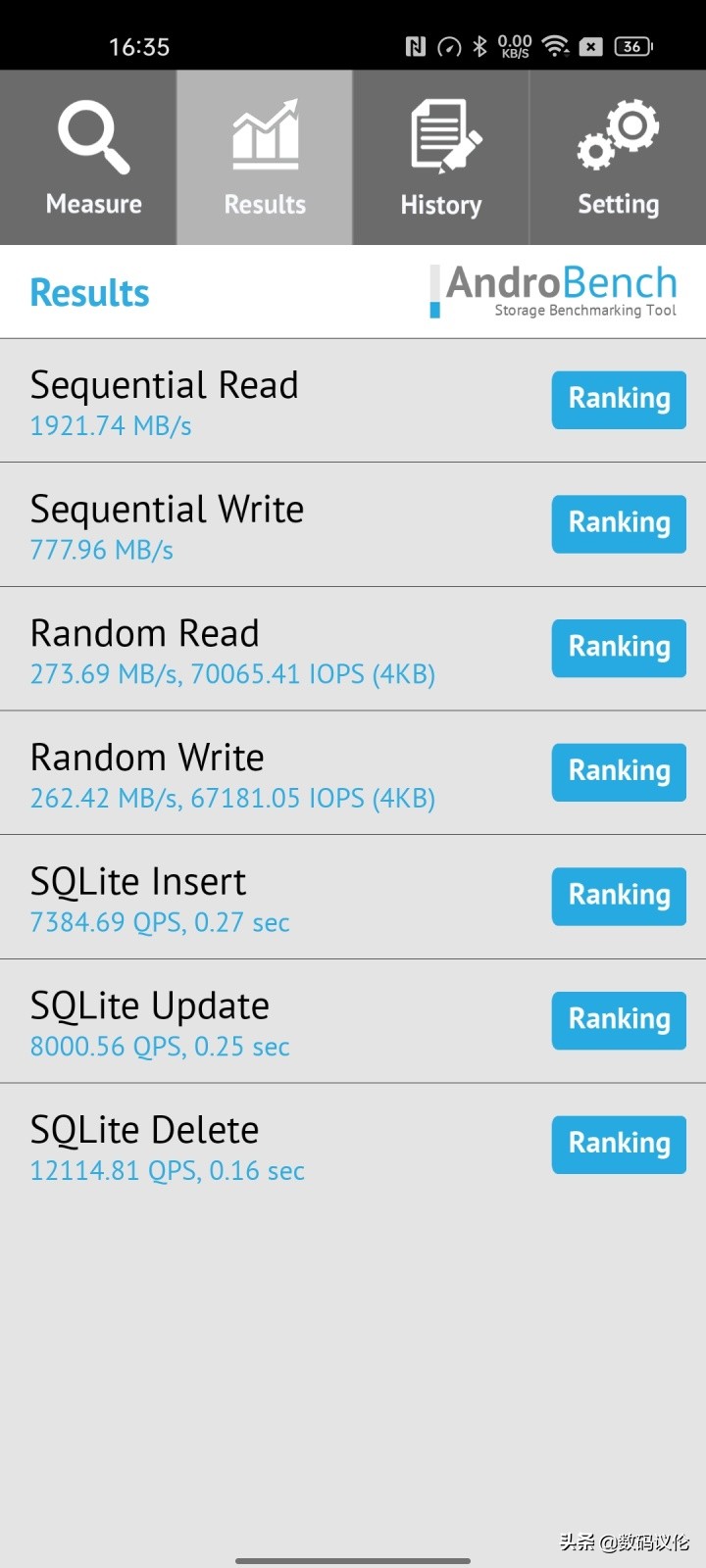Image resolution: width=706 pixels, height=1568 pixels.
Task: Select the Results tab
Action: 265,159
